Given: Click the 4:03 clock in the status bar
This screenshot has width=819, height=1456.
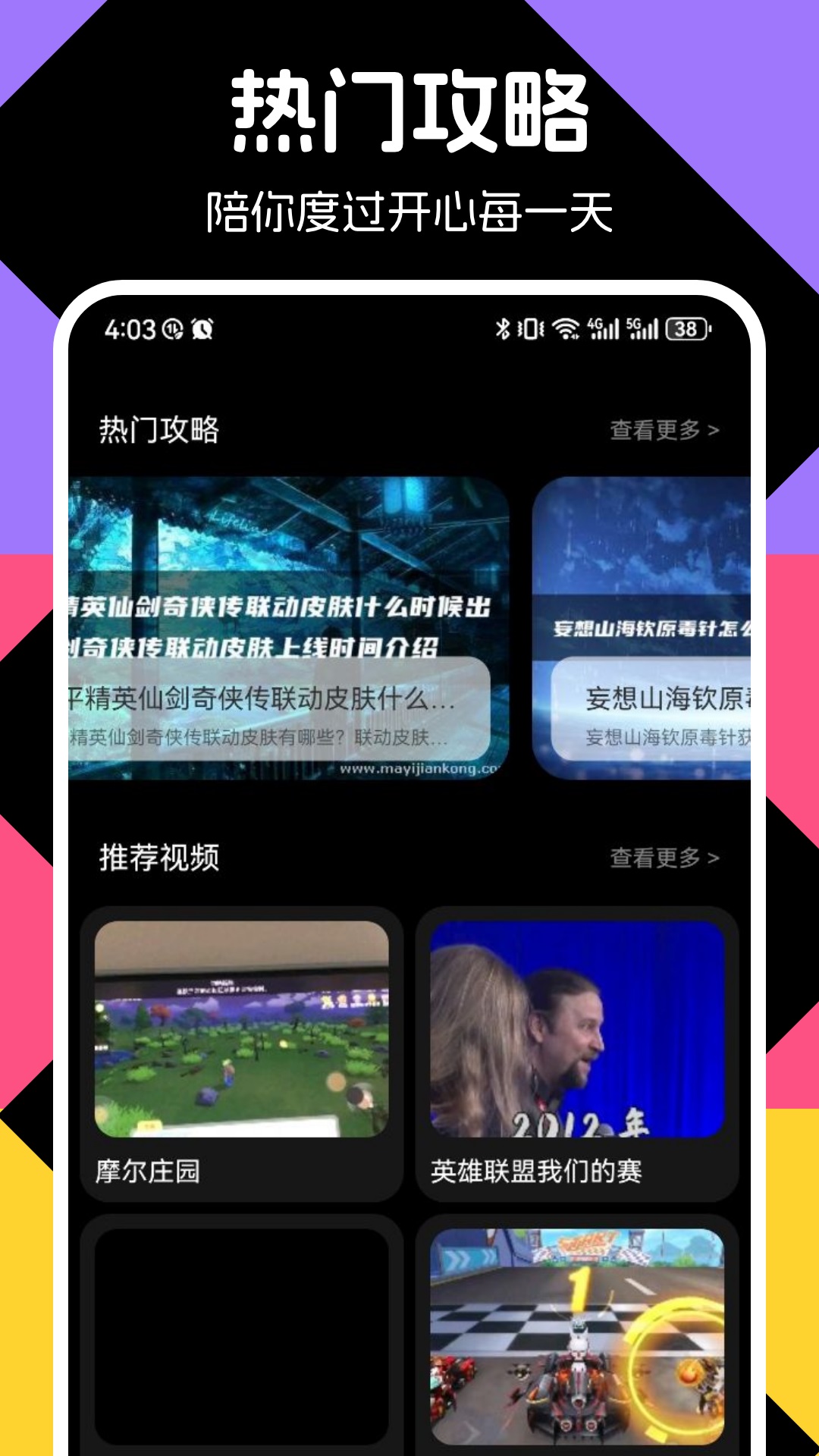Looking at the screenshot, I should pyautogui.click(x=132, y=329).
